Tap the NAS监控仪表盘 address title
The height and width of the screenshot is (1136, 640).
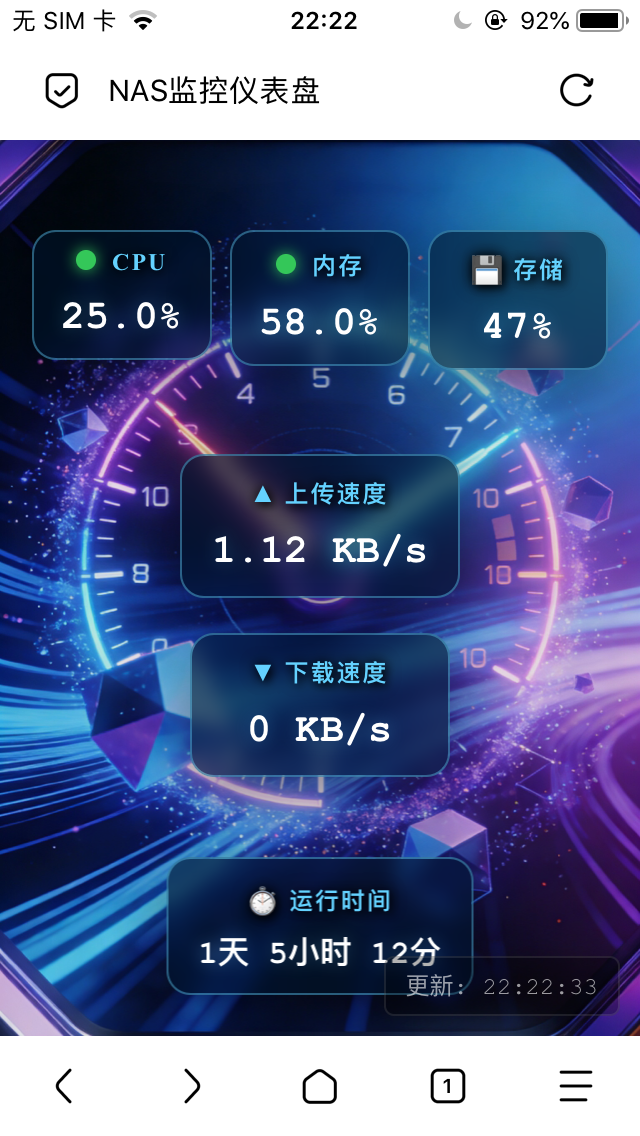pos(214,91)
